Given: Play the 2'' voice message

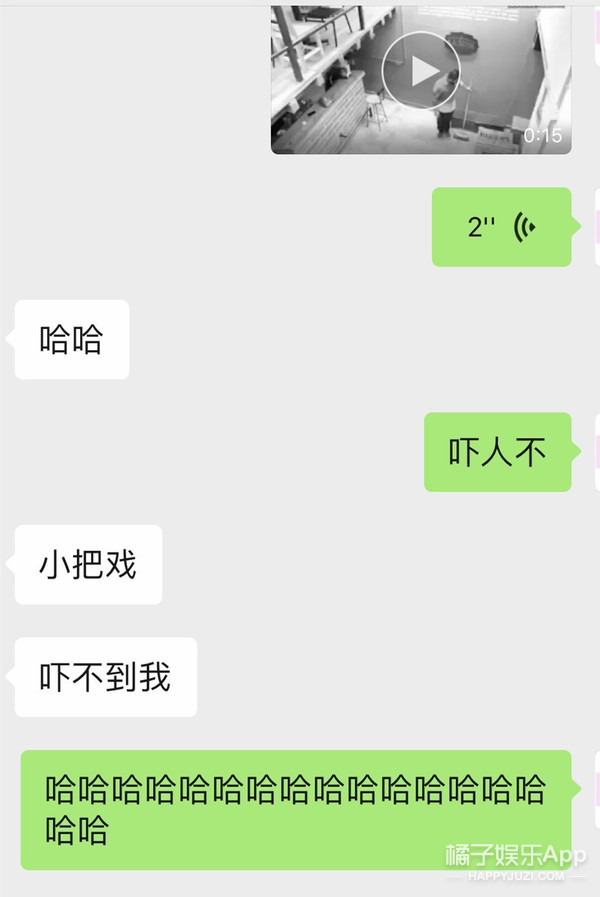Looking at the screenshot, I should pyautogui.click(x=501, y=227).
